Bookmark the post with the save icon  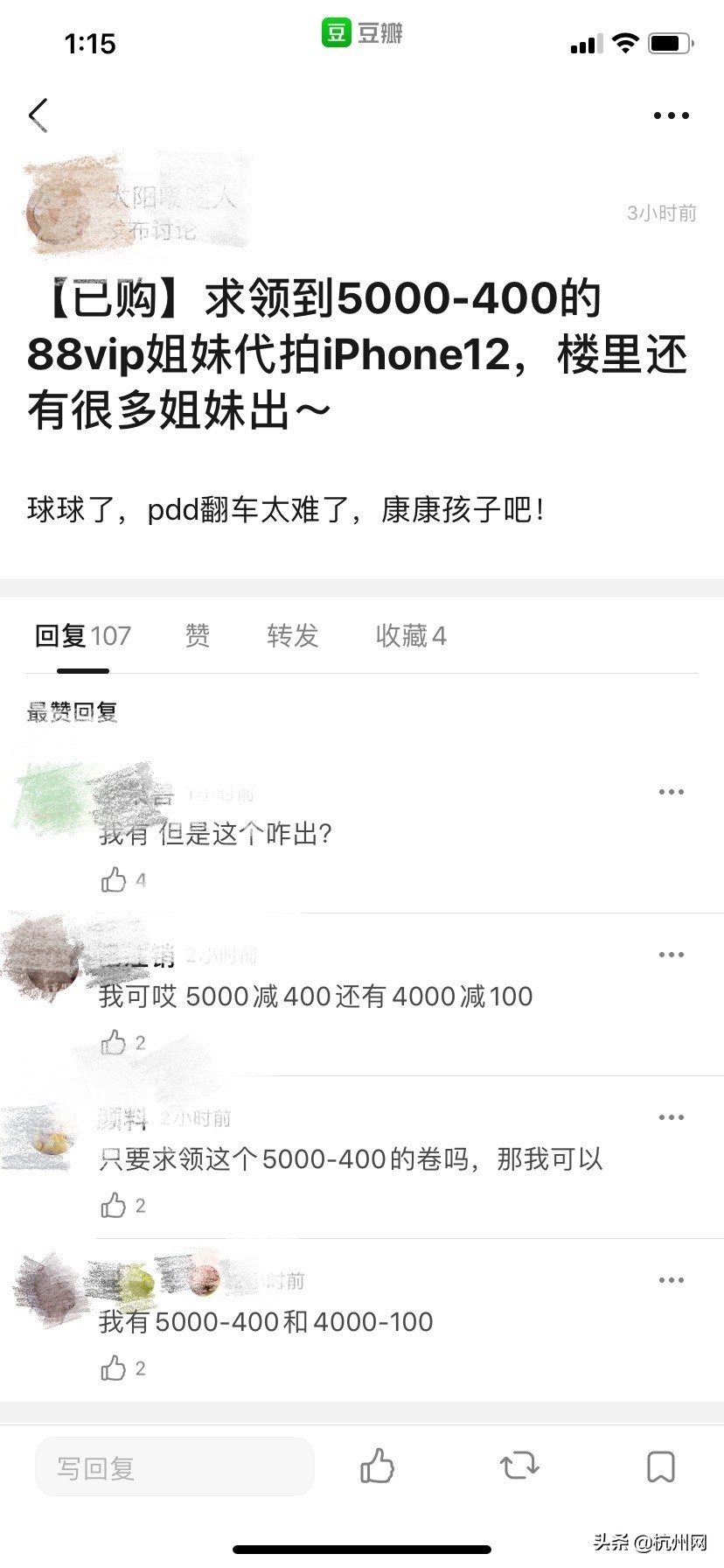coord(662,1467)
